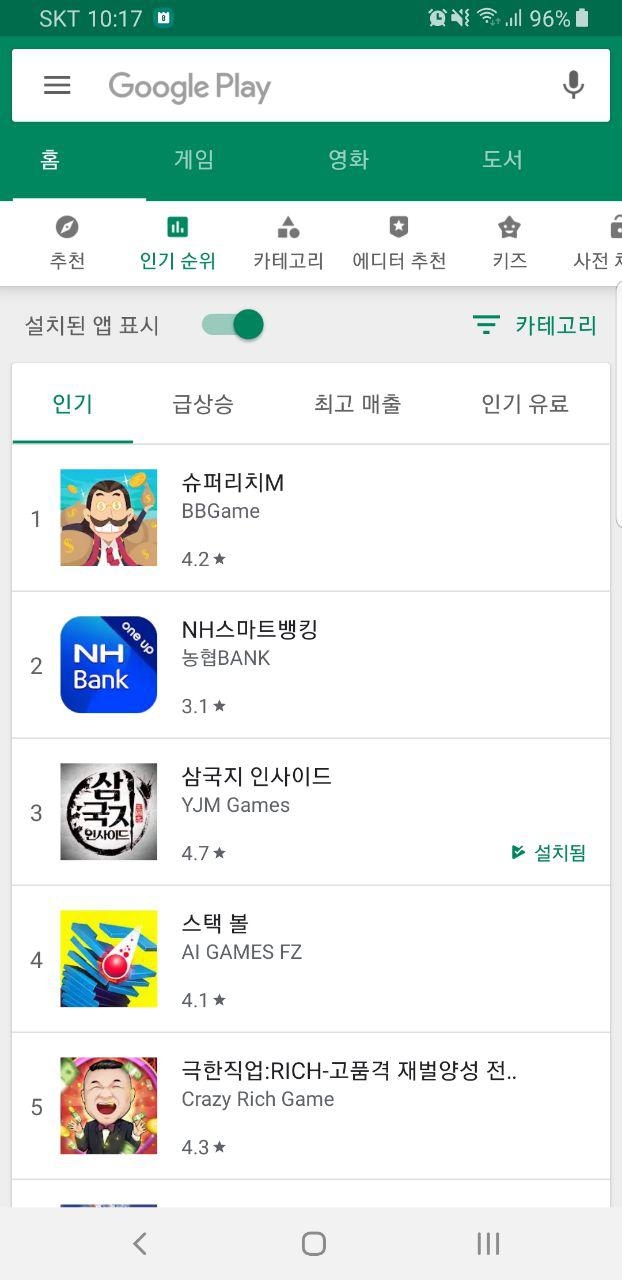Open the 카테고리 filter button
The width and height of the screenshot is (622, 1280).
535,325
